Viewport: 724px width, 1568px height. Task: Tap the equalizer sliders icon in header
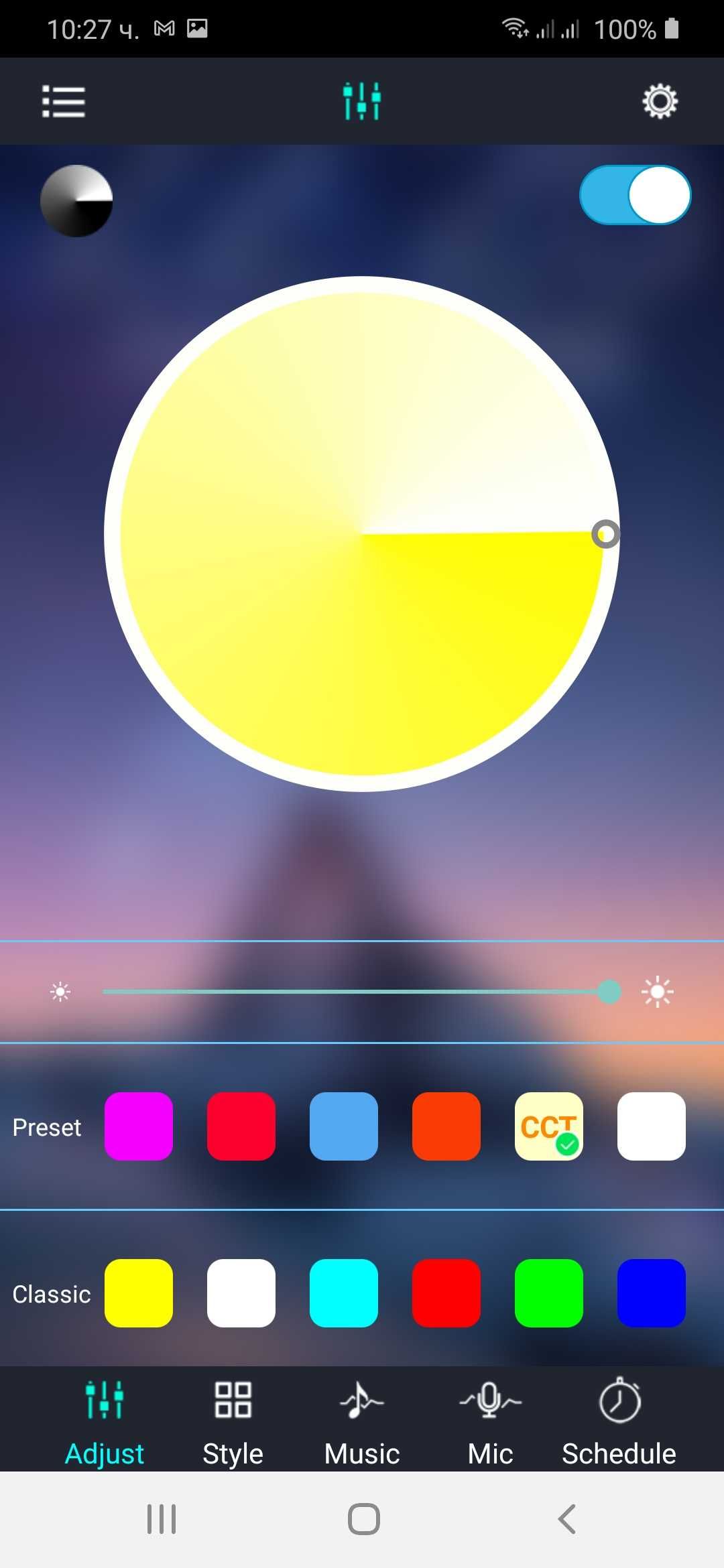[362, 102]
